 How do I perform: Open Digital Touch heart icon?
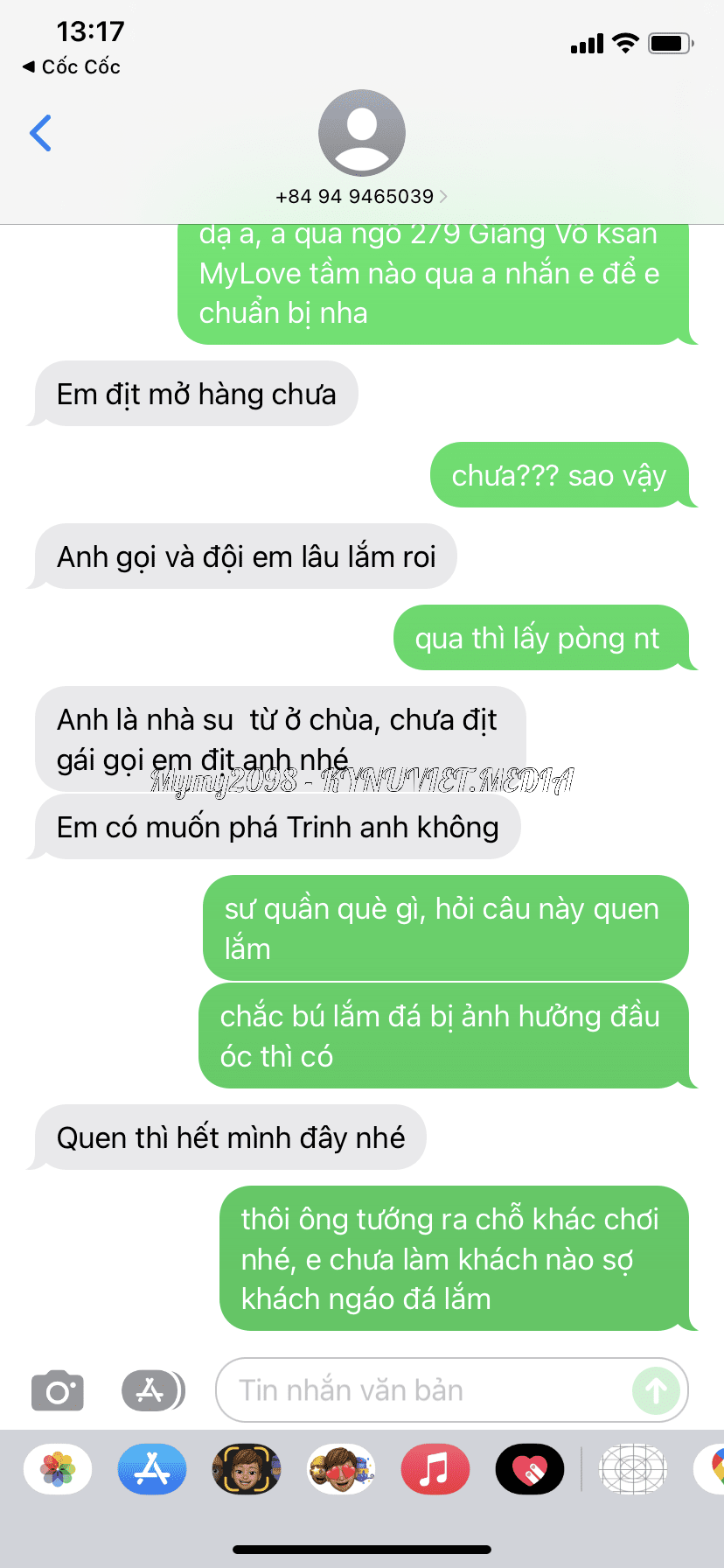click(x=530, y=1469)
